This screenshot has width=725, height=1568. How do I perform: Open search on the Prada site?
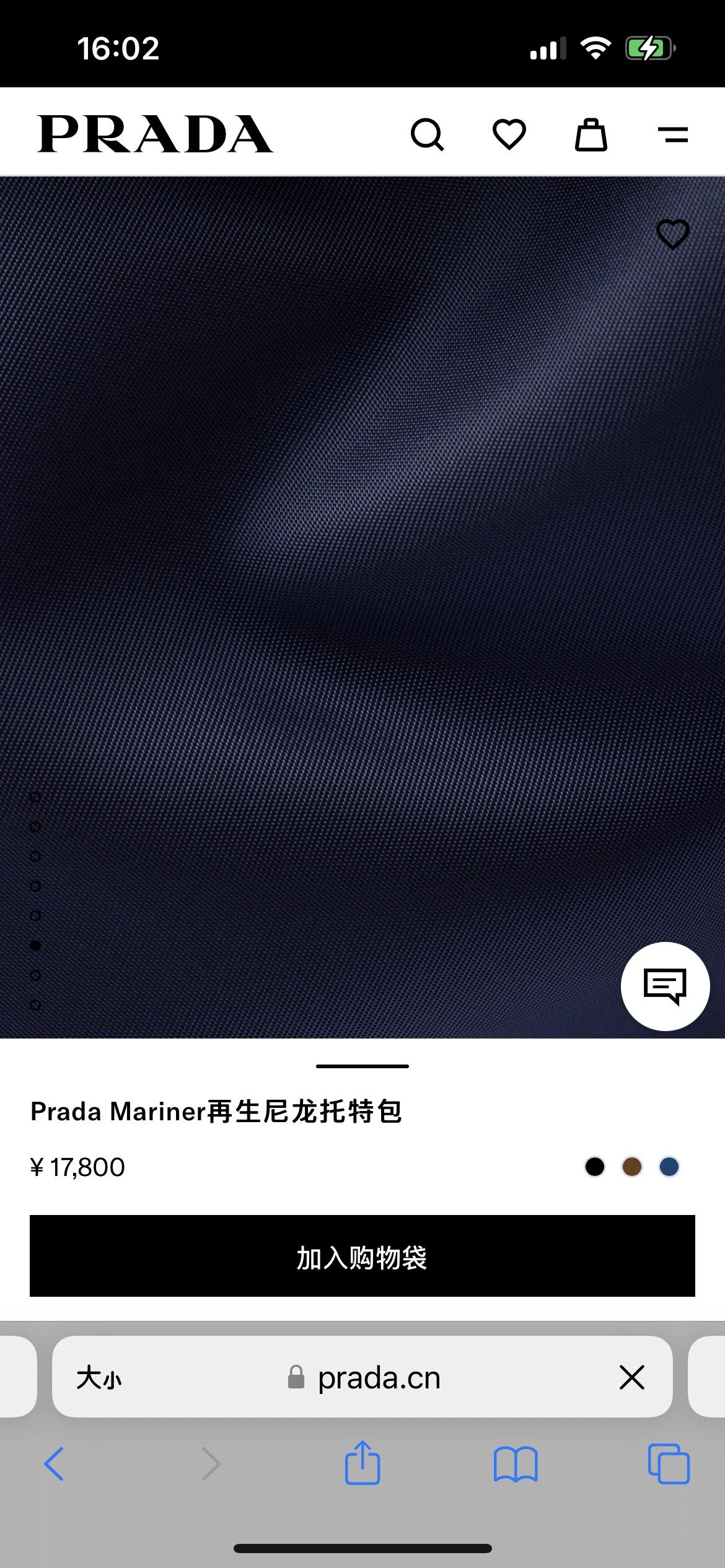[427, 134]
